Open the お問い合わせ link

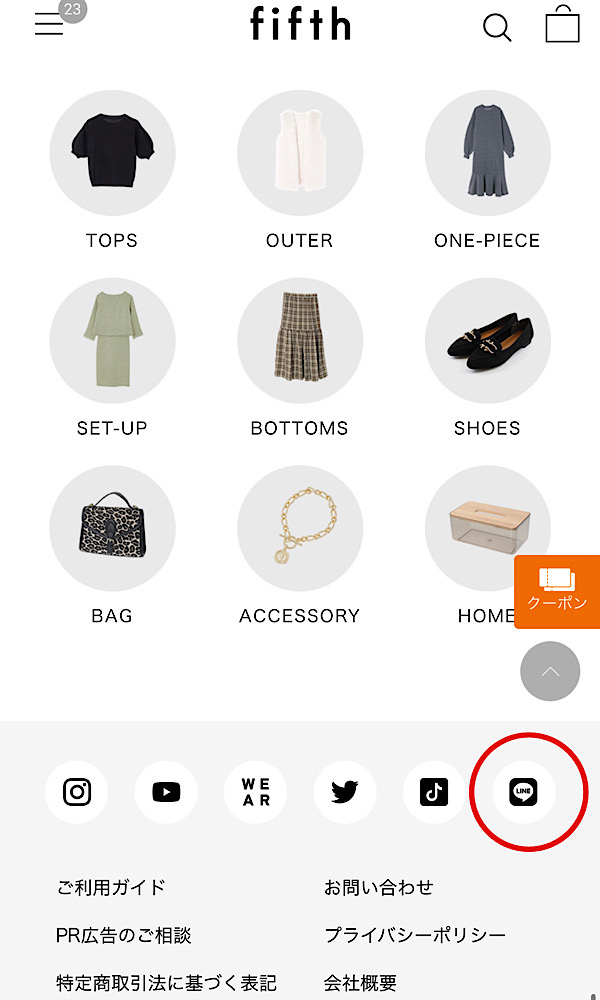pos(379,887)
